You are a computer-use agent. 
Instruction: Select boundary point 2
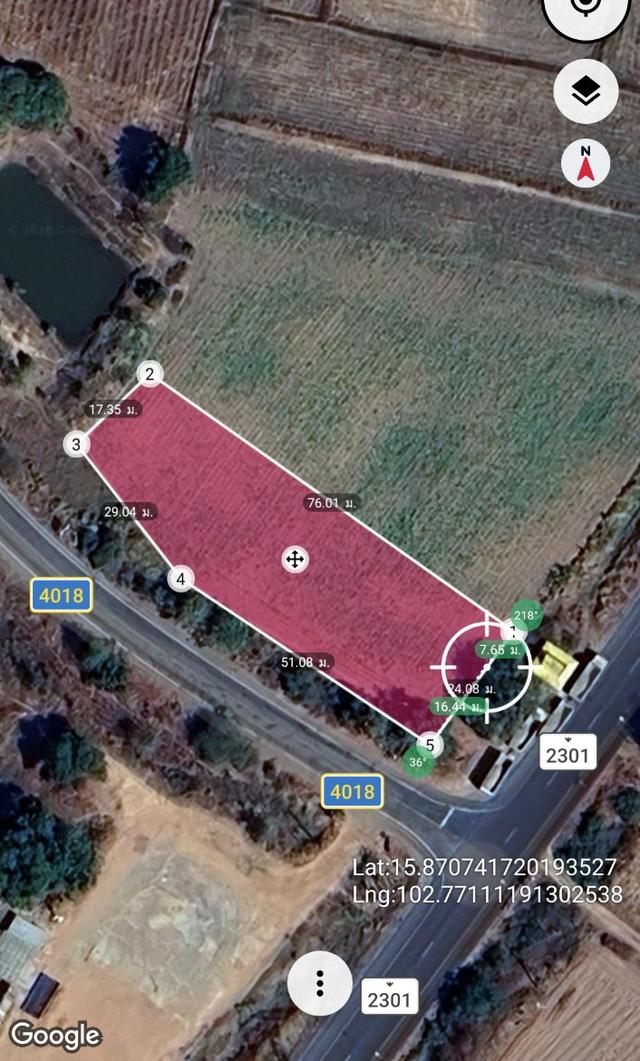coord(150,374)
